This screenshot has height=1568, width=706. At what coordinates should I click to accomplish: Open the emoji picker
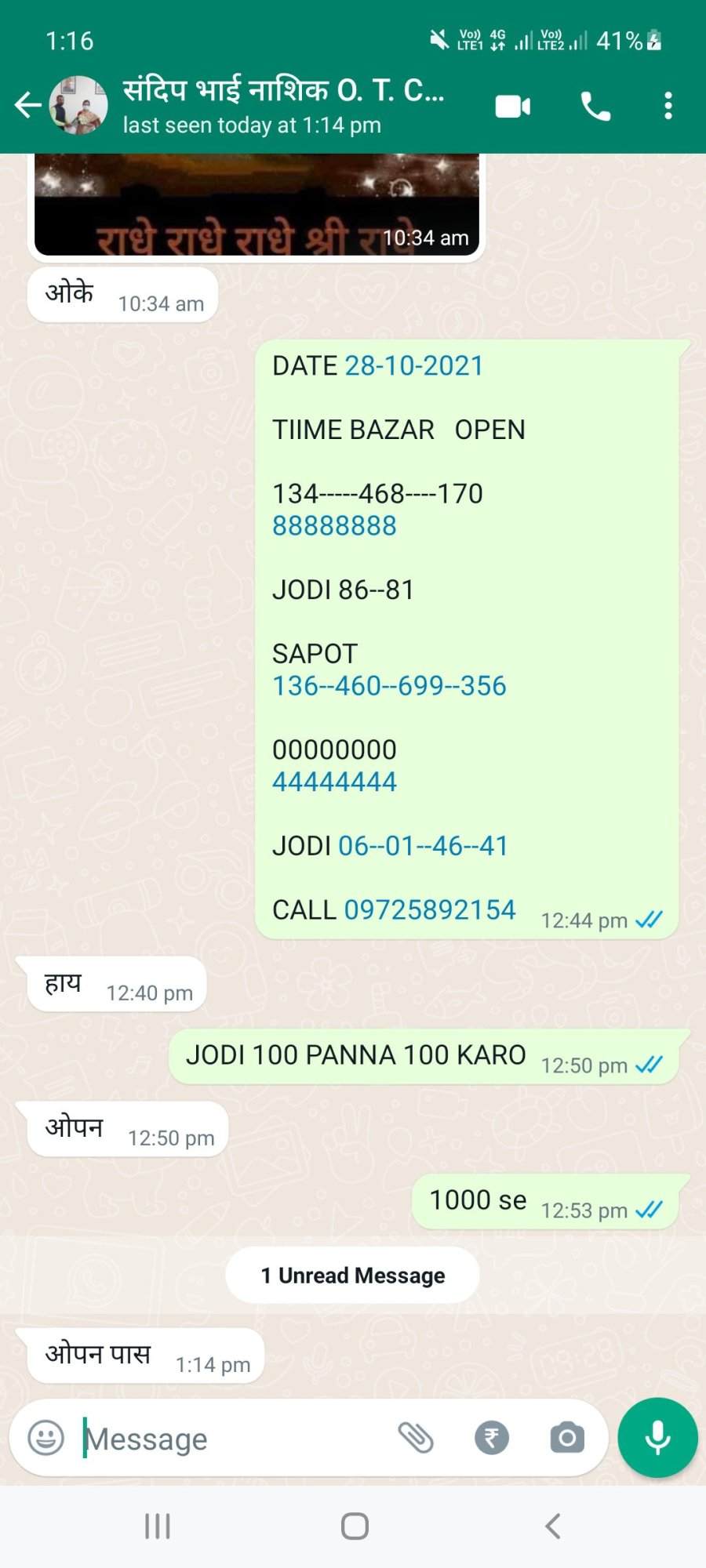point(45,1438)
